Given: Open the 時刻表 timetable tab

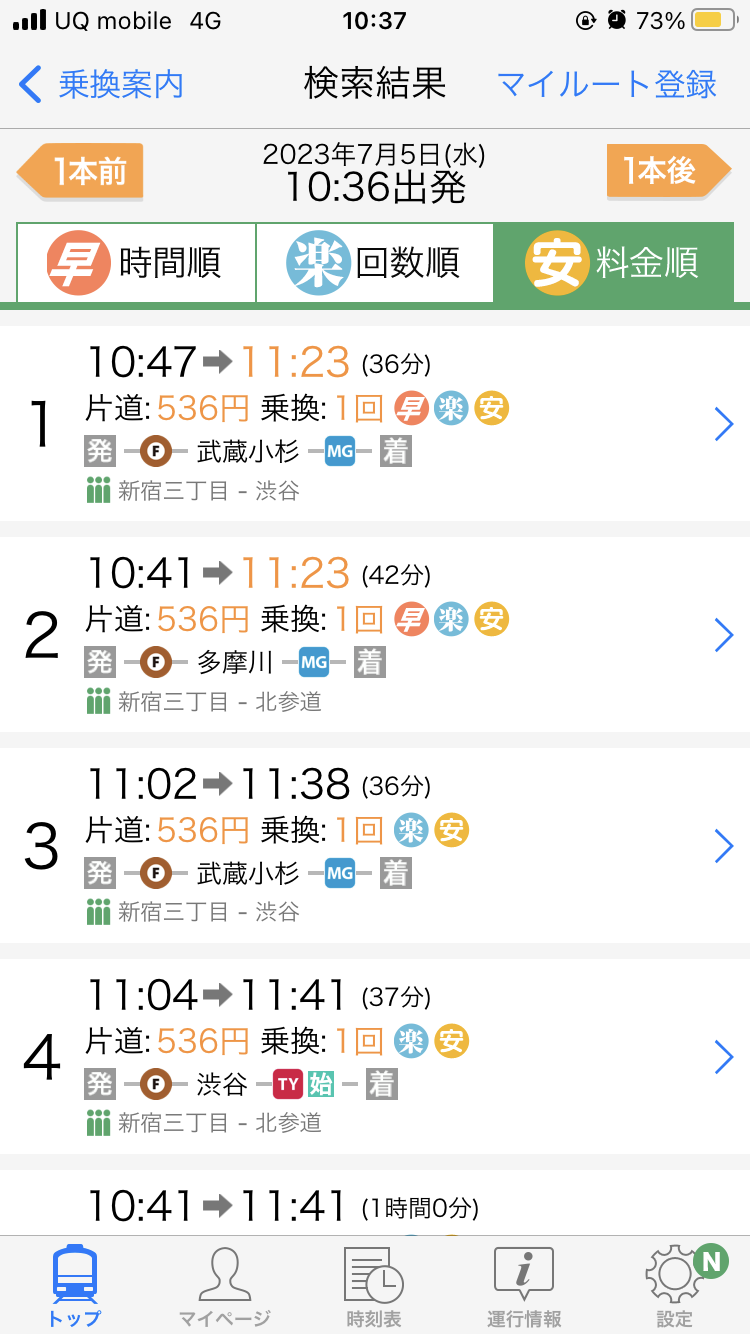Looking at the screenshot, I should [x=374, y=1286].
